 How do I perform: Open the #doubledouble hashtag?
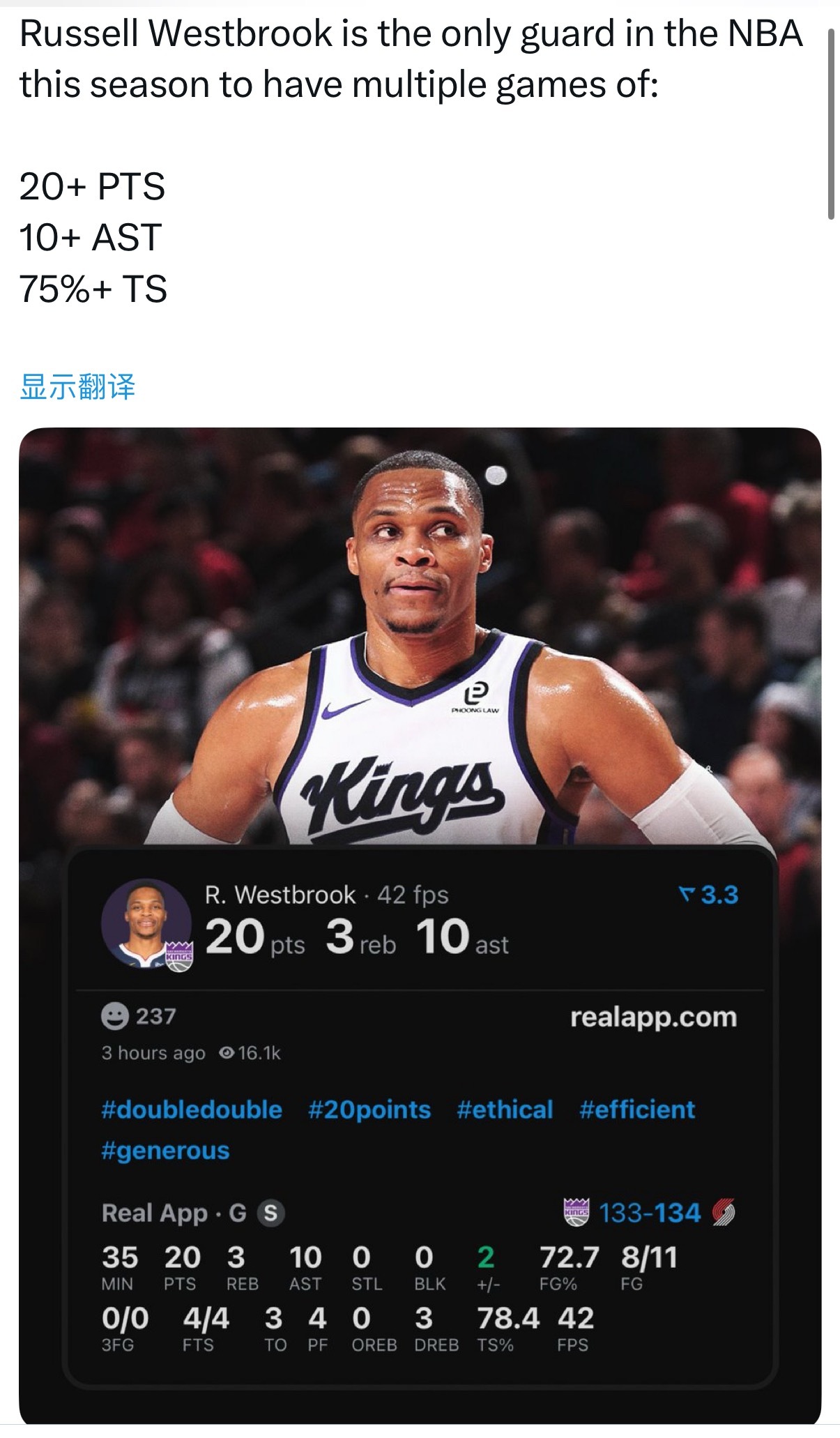(x=190, y=1110)
